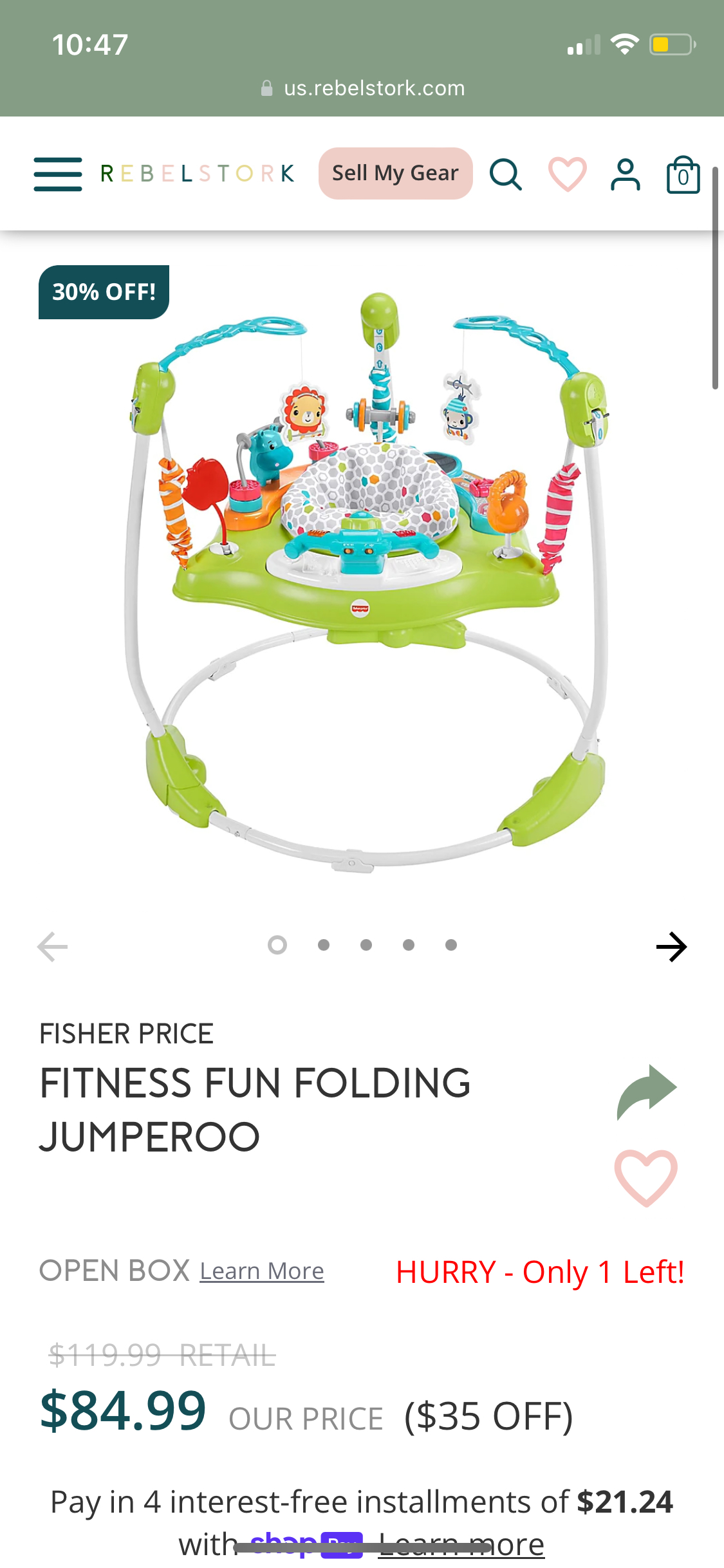The image size is (724, 1568).
Task: Open the hamburger menu
Action: click(58, 174)
